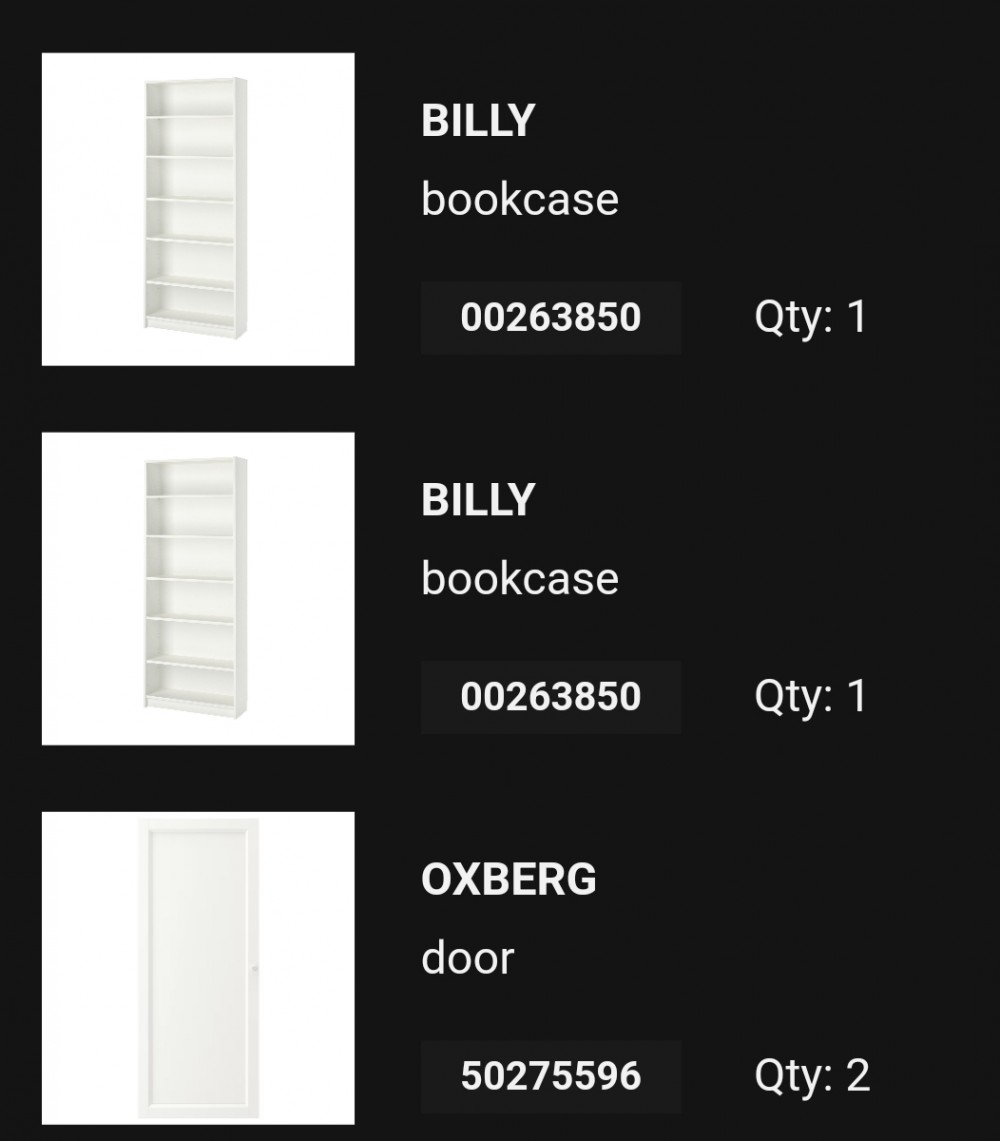Open the OXBERG door product image
Image resolution: width=1000 pixels, height=1141 pixels.
click(x=198, y=967)
